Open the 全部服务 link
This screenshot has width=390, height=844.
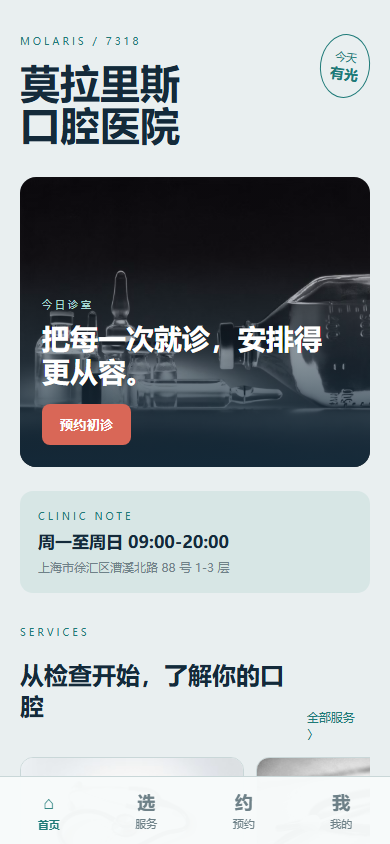coord(331,725)
